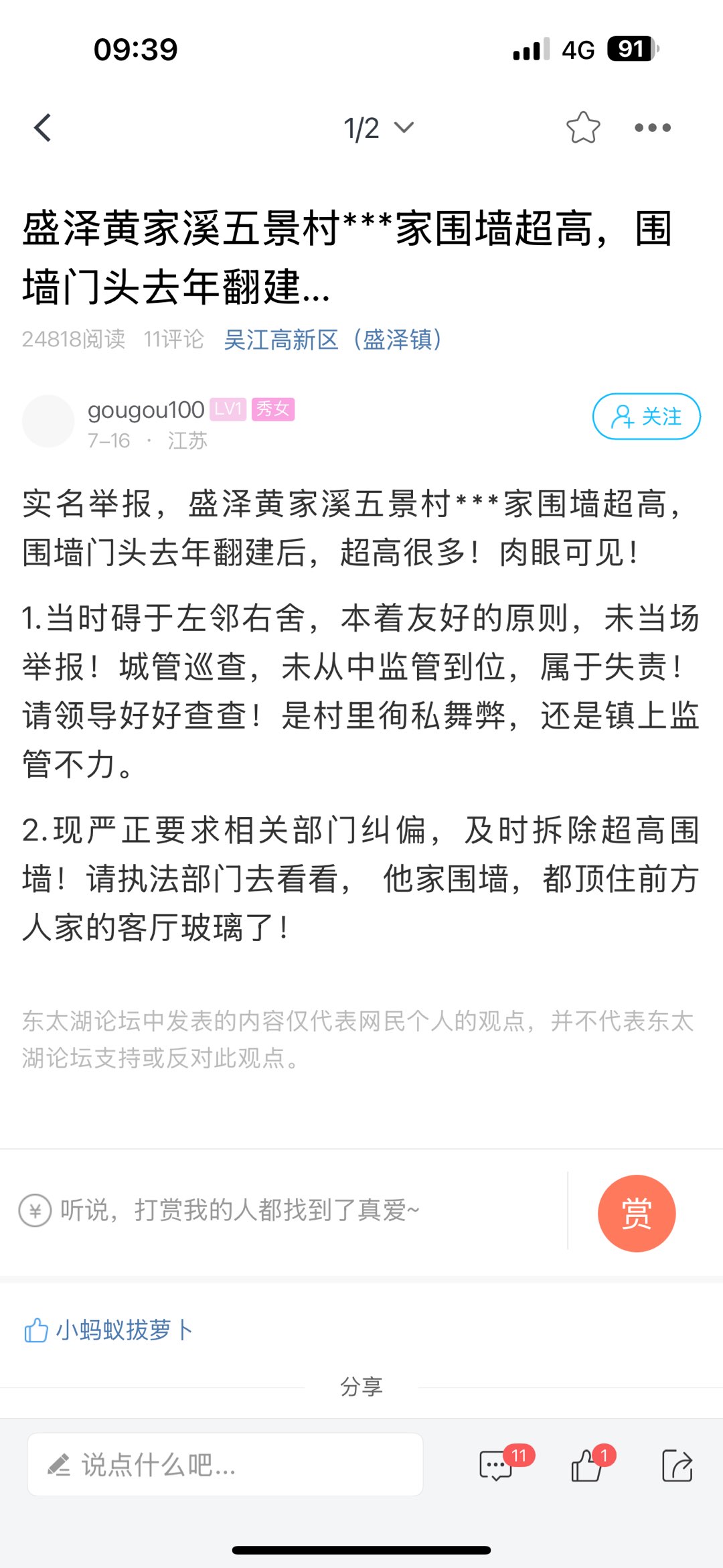
Task: Open the three-dot more options menu
Action: click(652, 128)
